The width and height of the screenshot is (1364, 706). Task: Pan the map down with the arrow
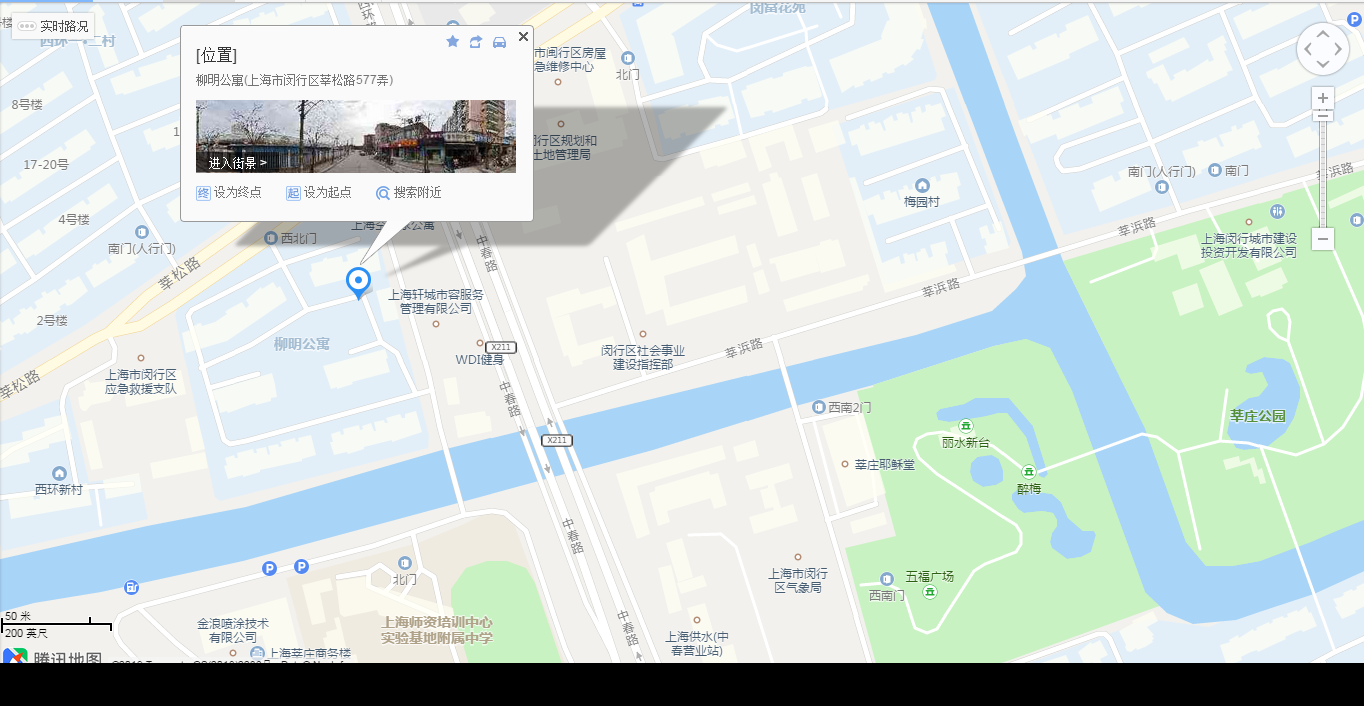pyautogui.click(x=1323, y=63)
